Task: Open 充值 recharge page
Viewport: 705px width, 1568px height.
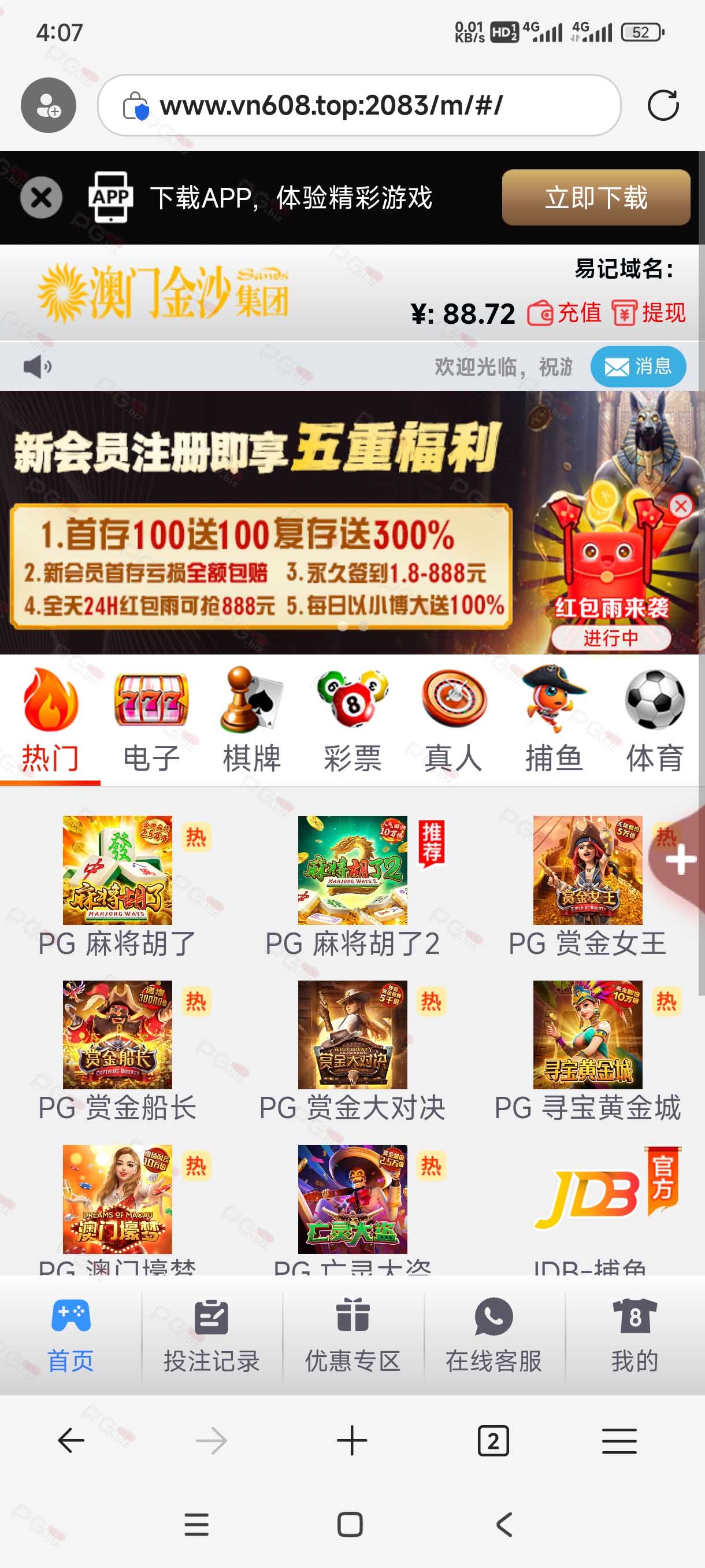Action: coord(564,313)
